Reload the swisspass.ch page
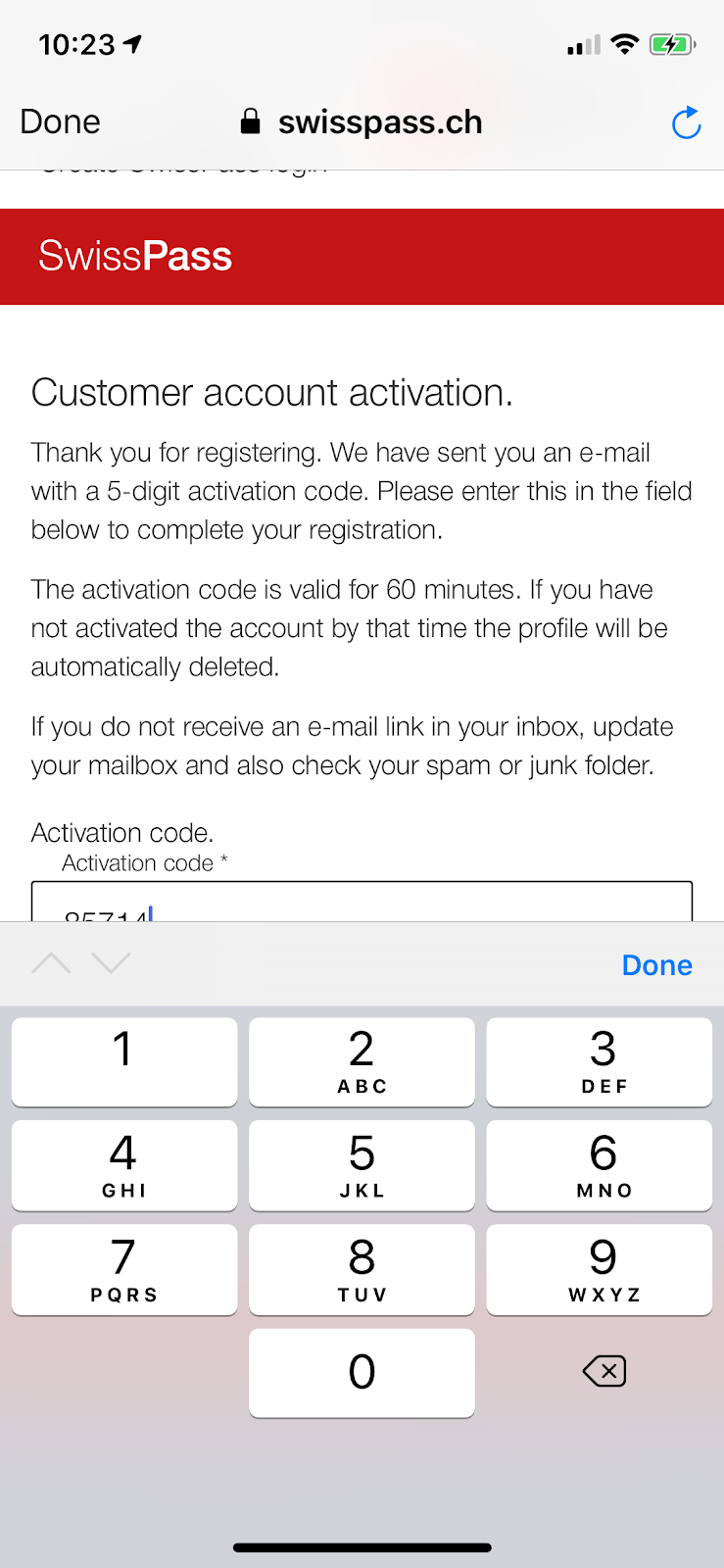Screen dimensions: 724x1568 pos(686,123)
